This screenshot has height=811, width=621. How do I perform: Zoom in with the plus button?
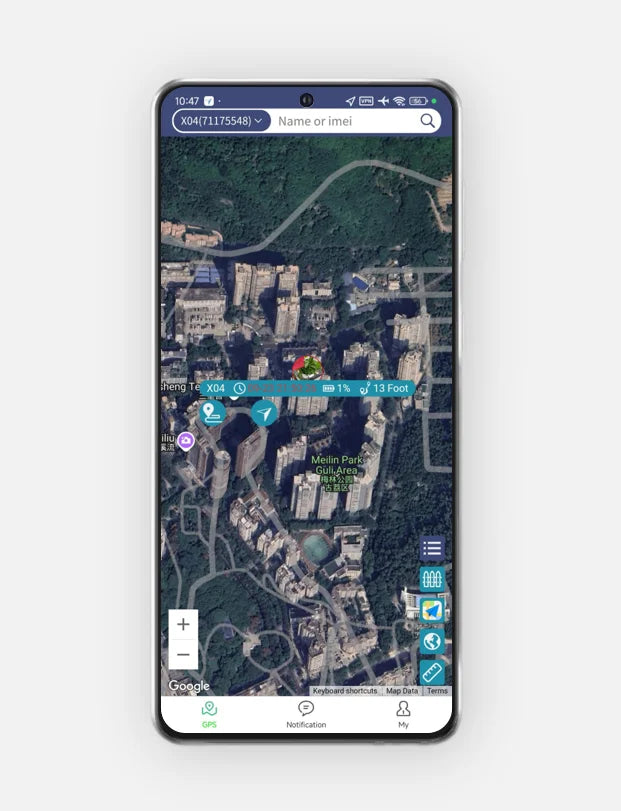coord(183,625)
